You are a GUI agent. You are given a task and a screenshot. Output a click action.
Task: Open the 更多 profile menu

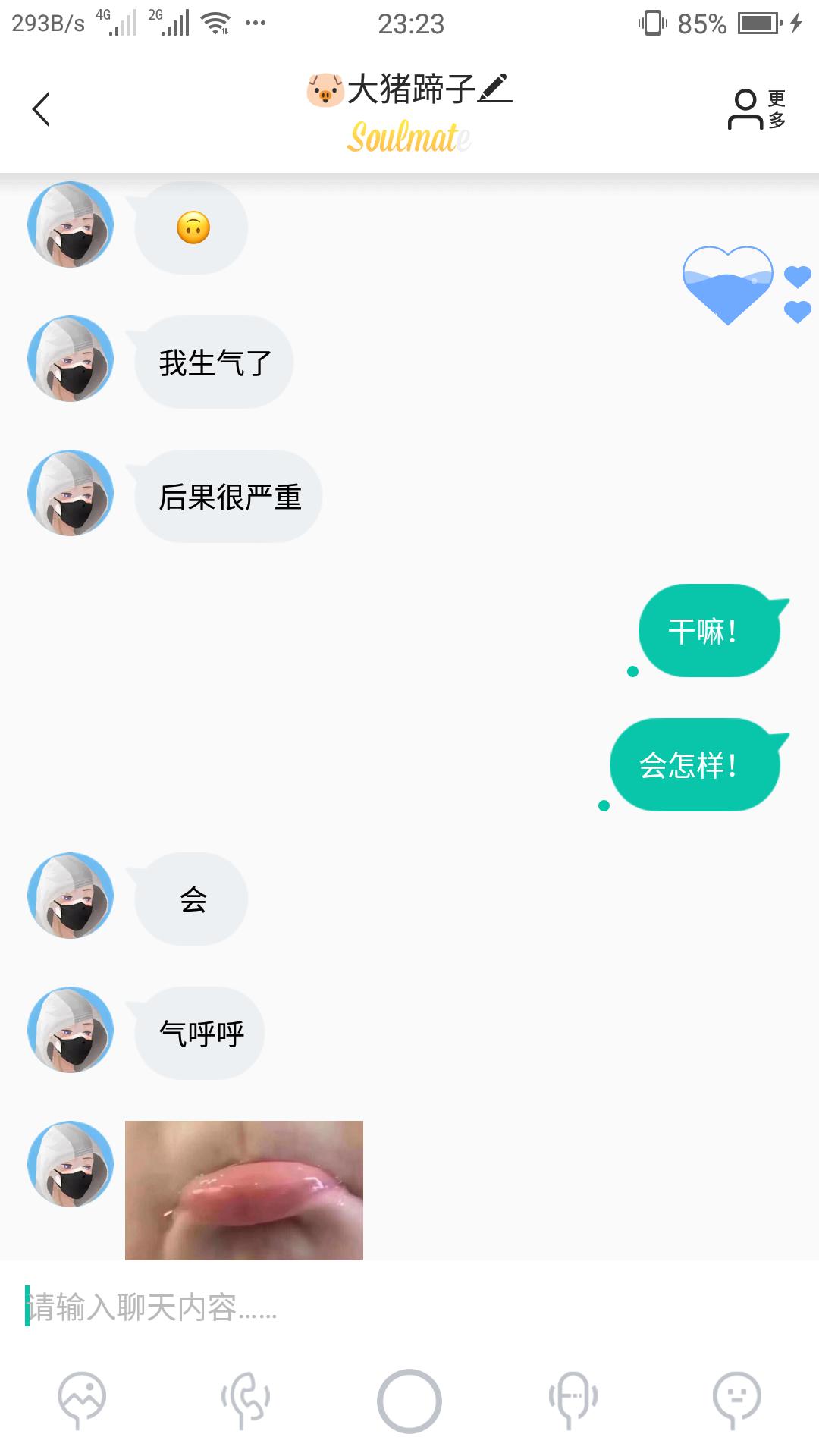pyautogui.click(x=757, y=109)
